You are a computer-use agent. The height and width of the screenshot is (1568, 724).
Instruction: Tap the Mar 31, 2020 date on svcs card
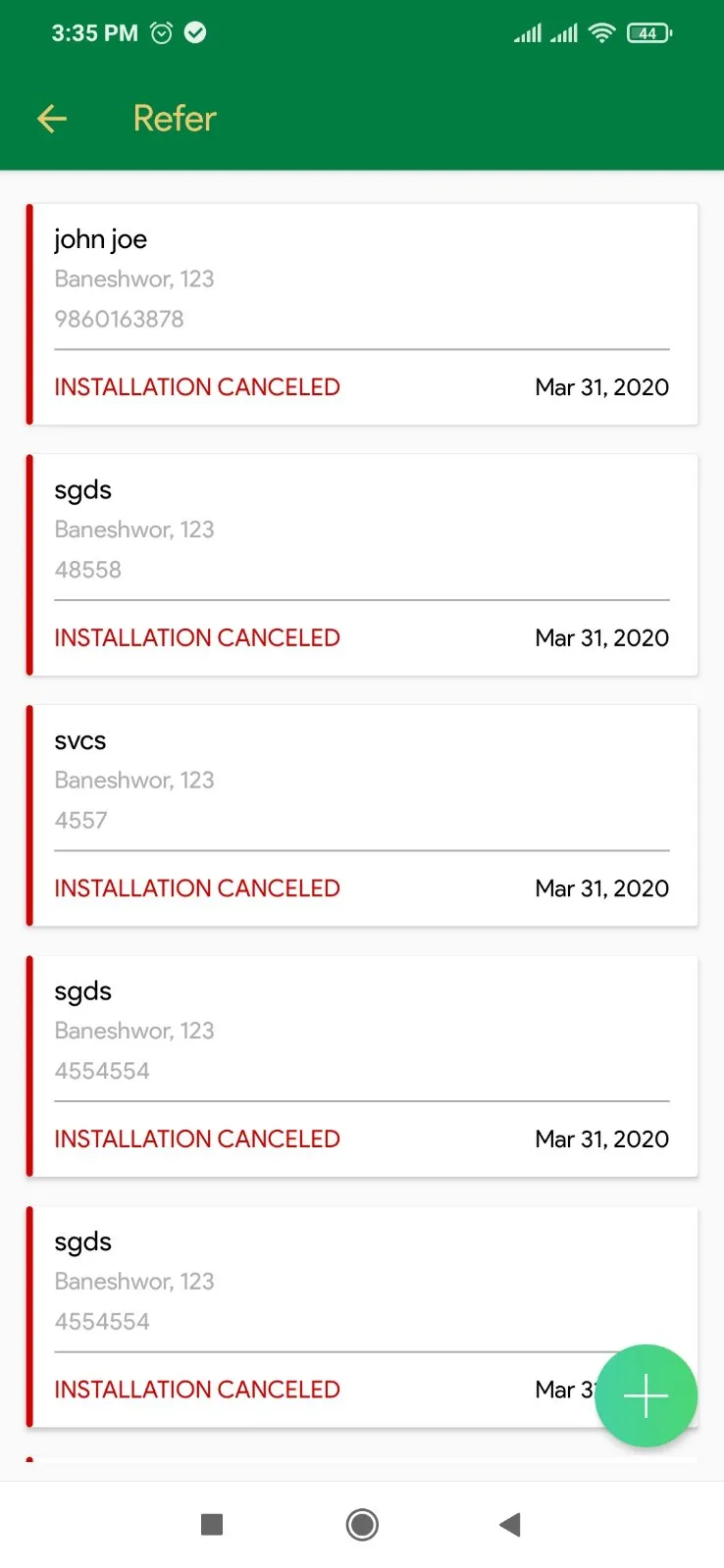tap(601, 887)
